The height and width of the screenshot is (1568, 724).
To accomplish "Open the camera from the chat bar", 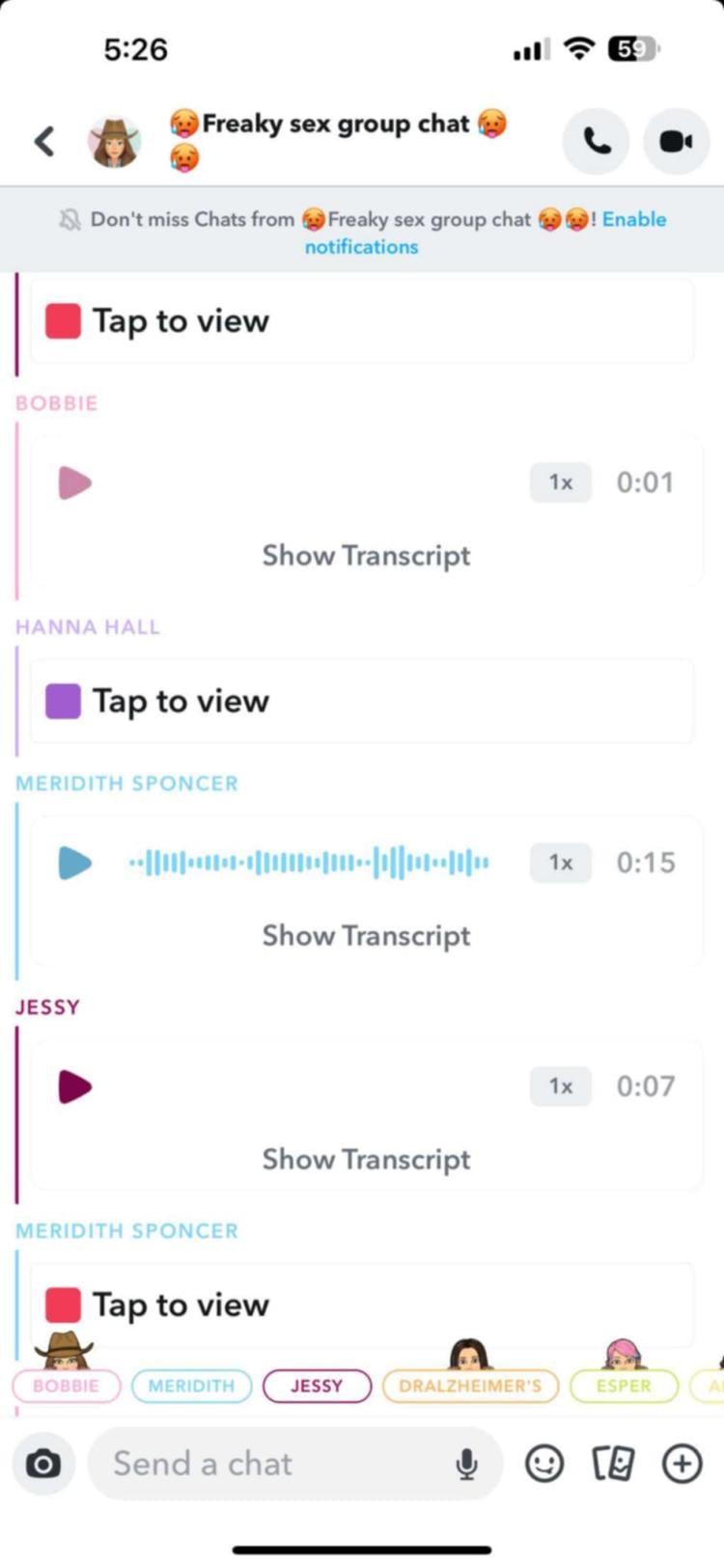I will 43,1464.
